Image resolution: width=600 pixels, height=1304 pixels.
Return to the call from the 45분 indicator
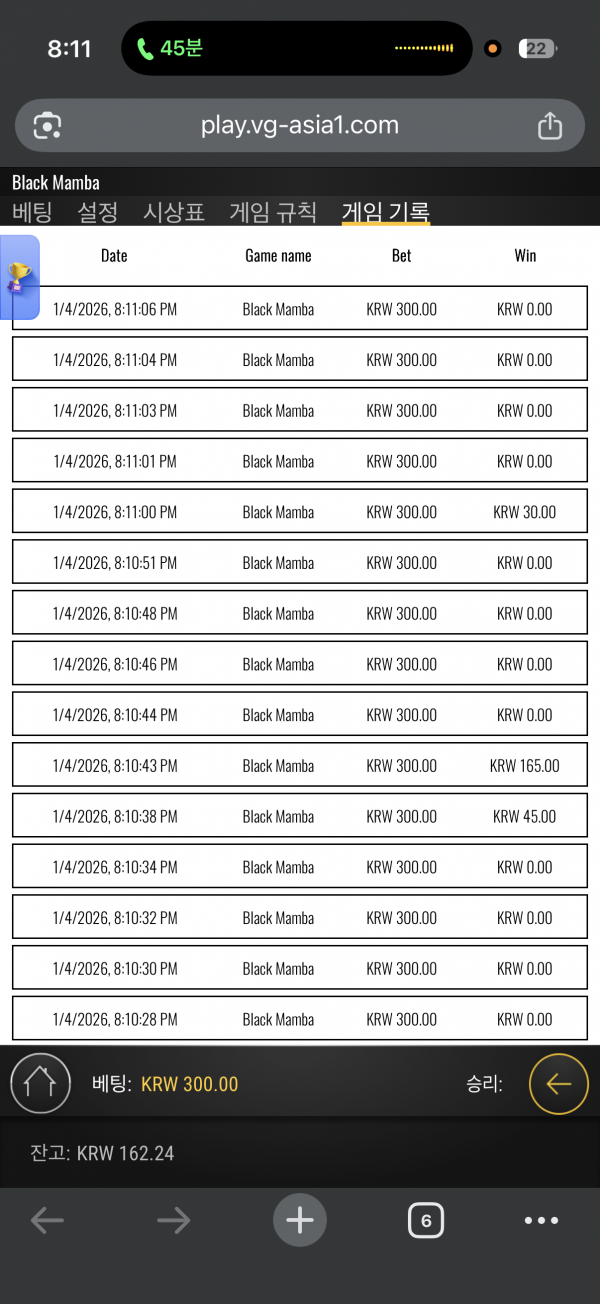tap(170, 48)
